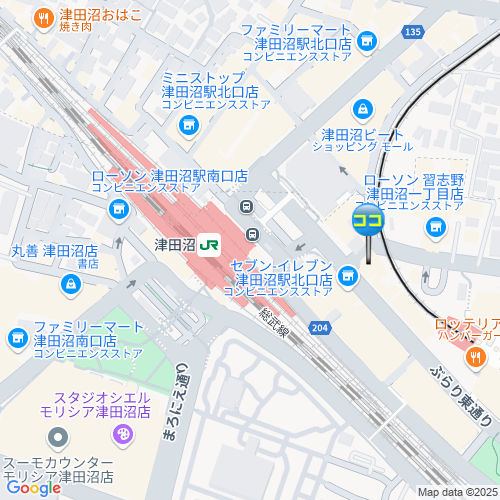Select ローソン 津田沼駅南口店 pin

[119, 210]
